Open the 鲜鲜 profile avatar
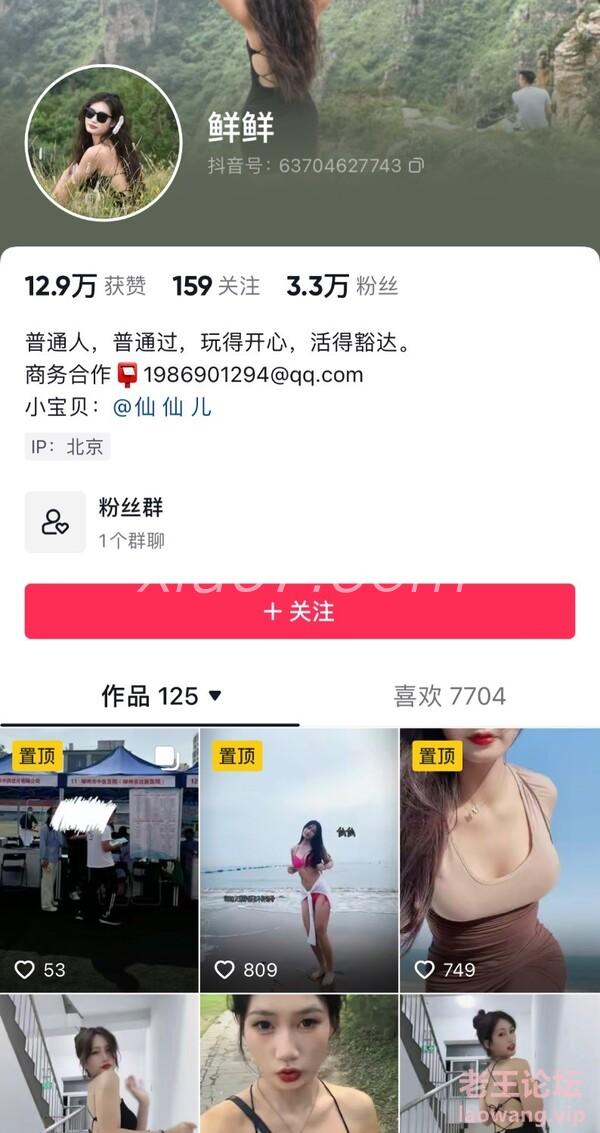Image resolution: width=600 pixels, height=1133 pixels. (x=101, y=144)
